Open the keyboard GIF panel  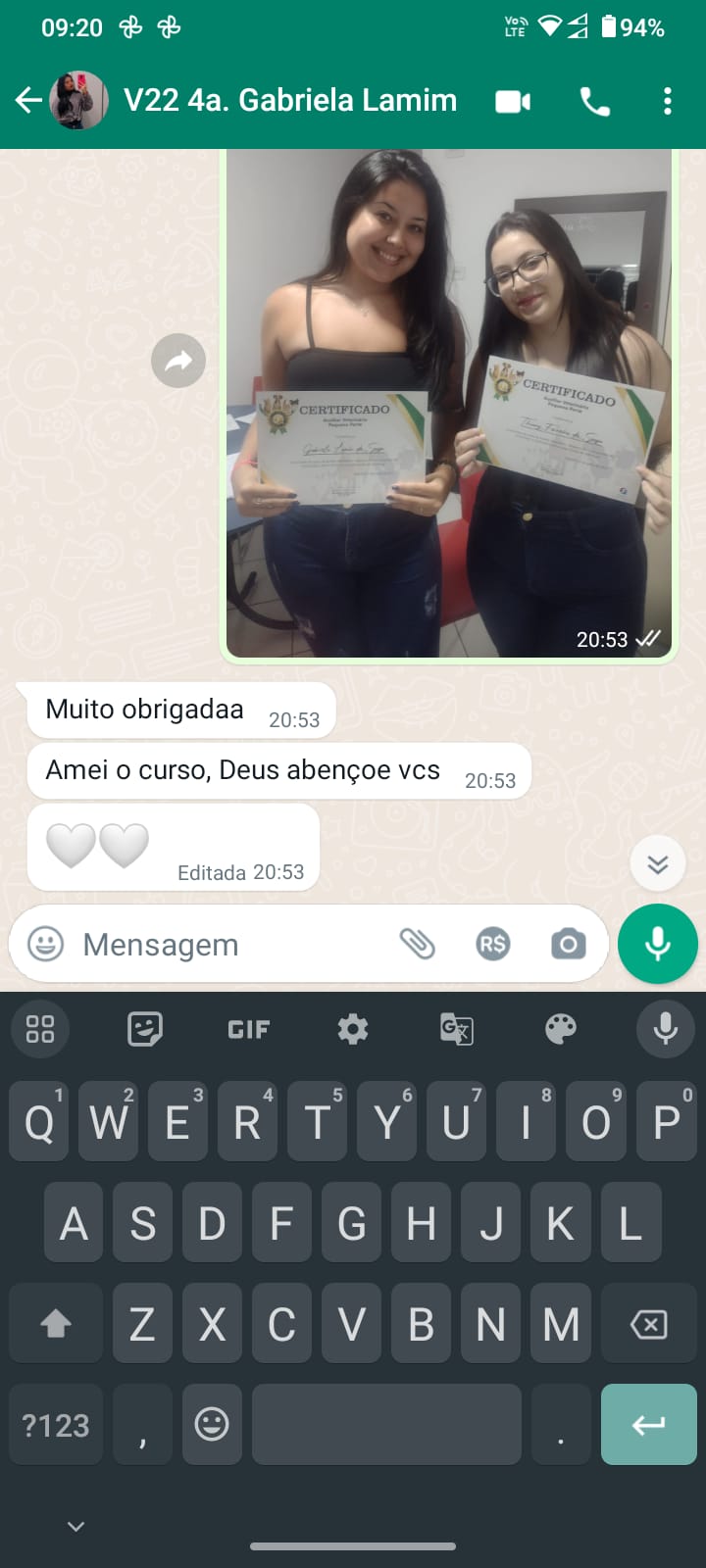(x=248, y=1029)
